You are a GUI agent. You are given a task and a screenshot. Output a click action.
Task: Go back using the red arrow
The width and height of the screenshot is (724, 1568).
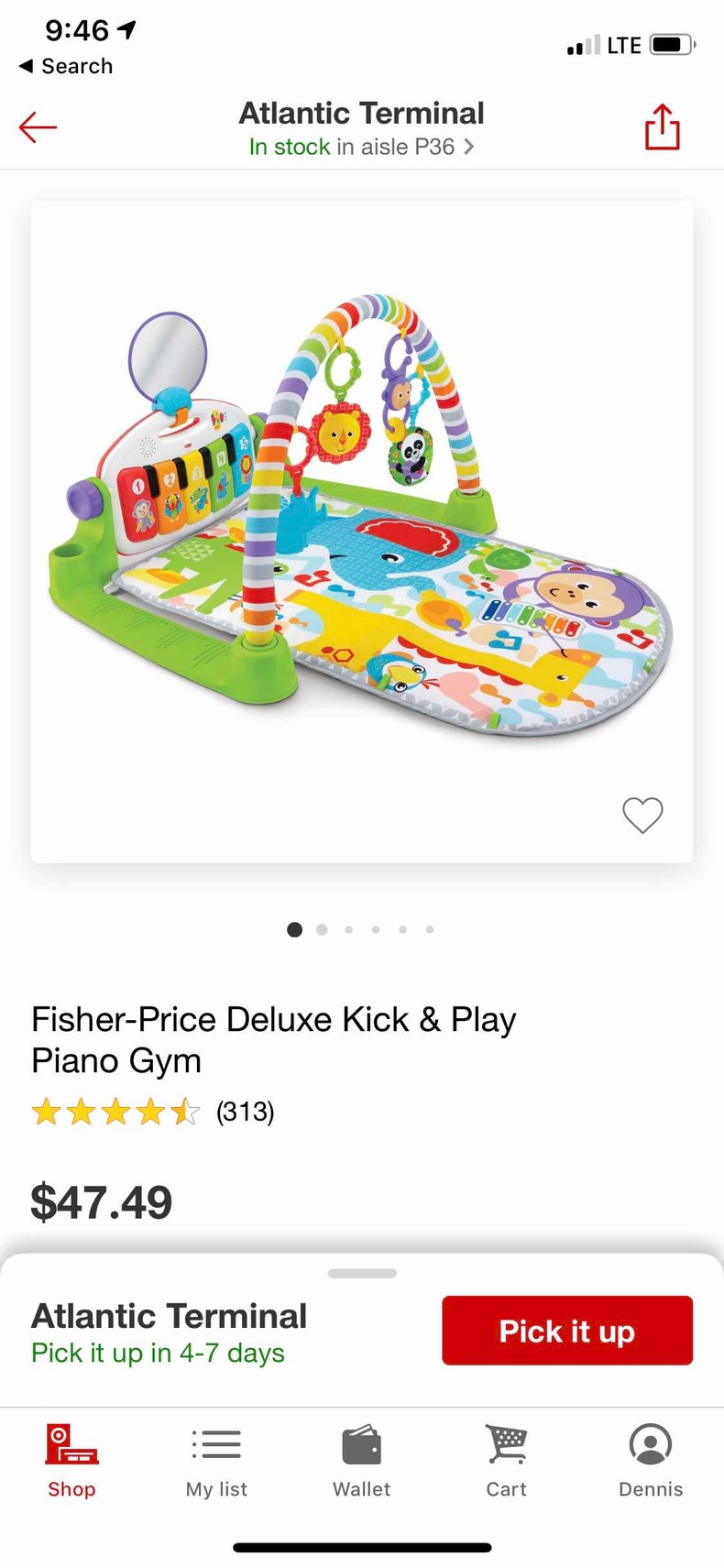38,127
